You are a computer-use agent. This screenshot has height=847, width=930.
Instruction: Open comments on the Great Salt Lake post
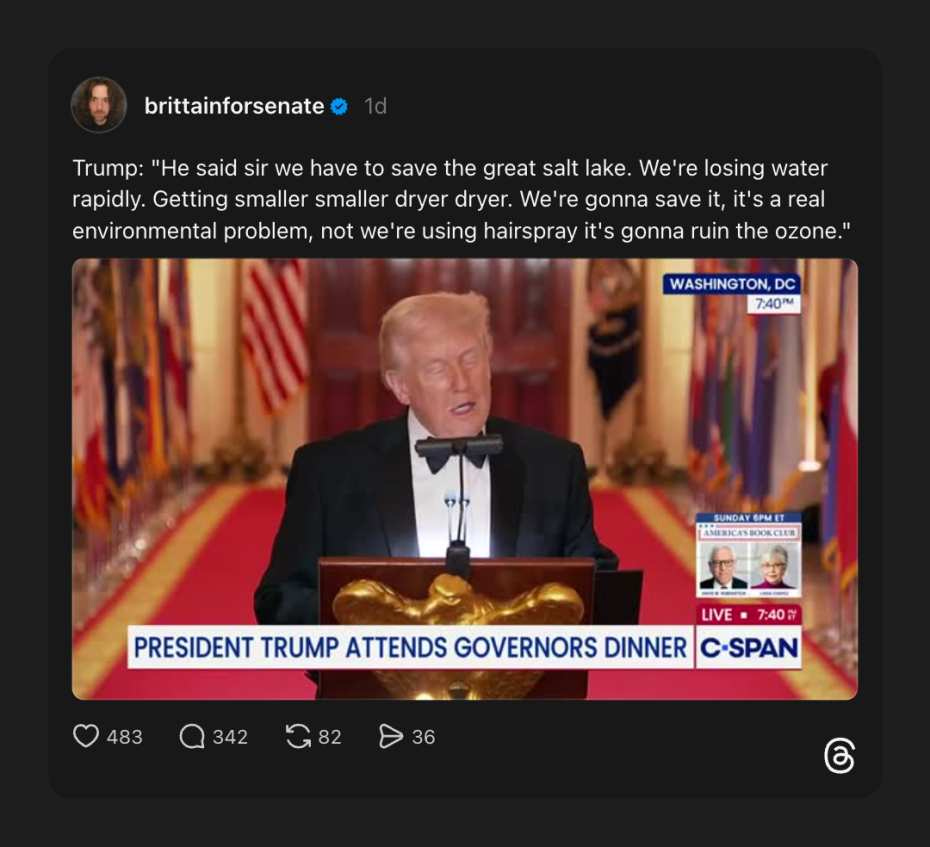click(192, 737)
